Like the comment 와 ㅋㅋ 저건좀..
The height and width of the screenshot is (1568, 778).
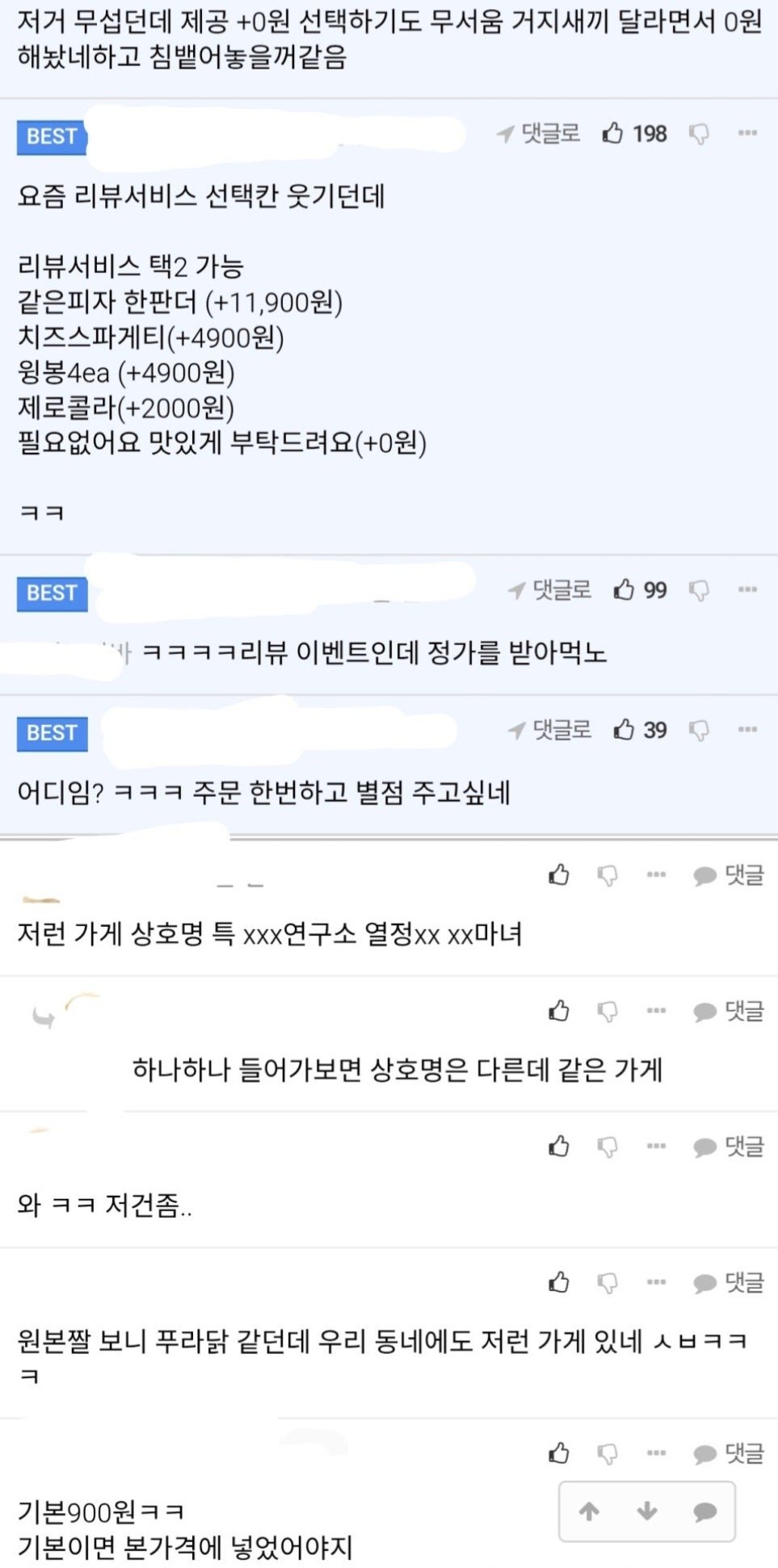pos(559,1146)
